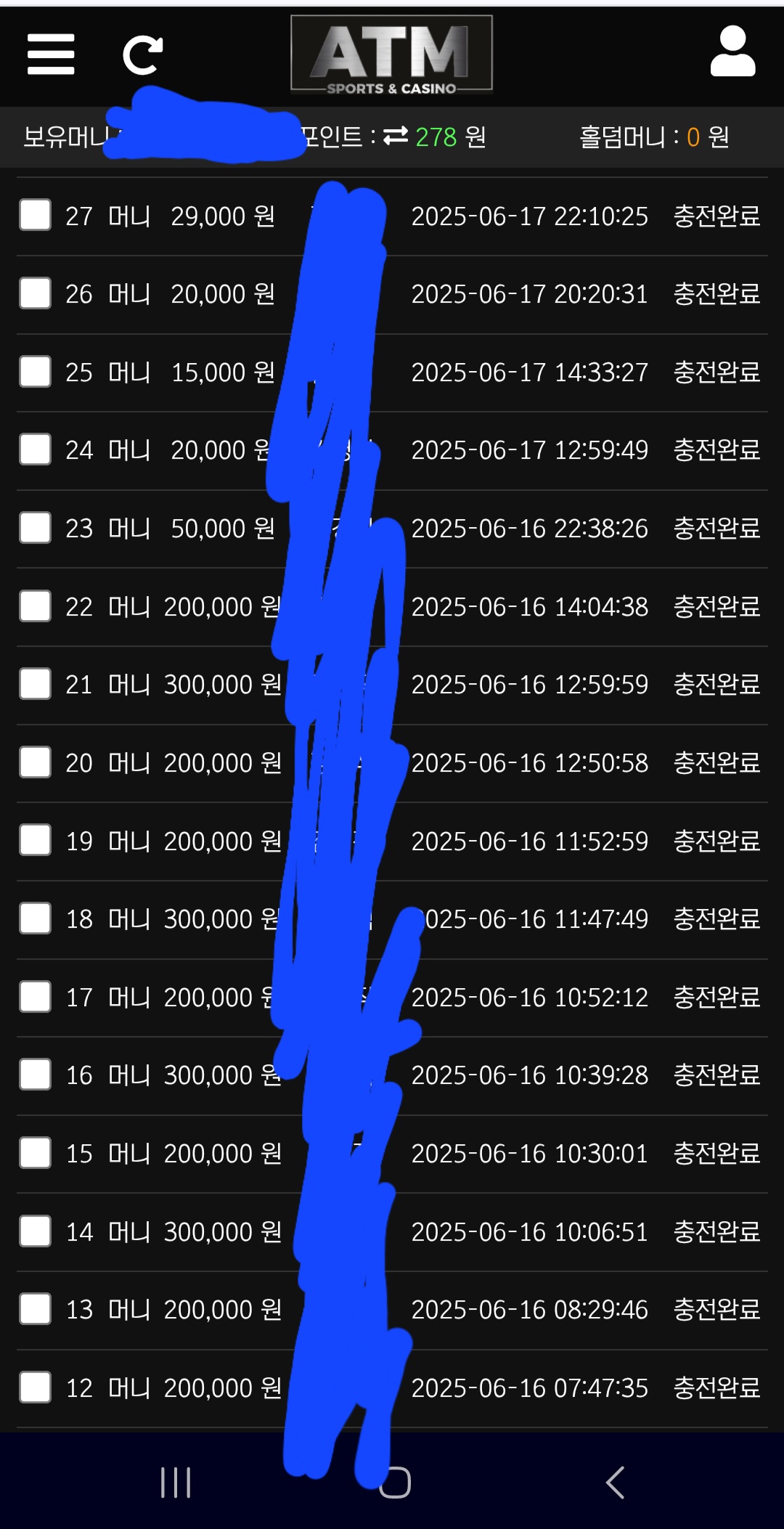Go back with system back button
The image size is (784, 1529).
615,1483
